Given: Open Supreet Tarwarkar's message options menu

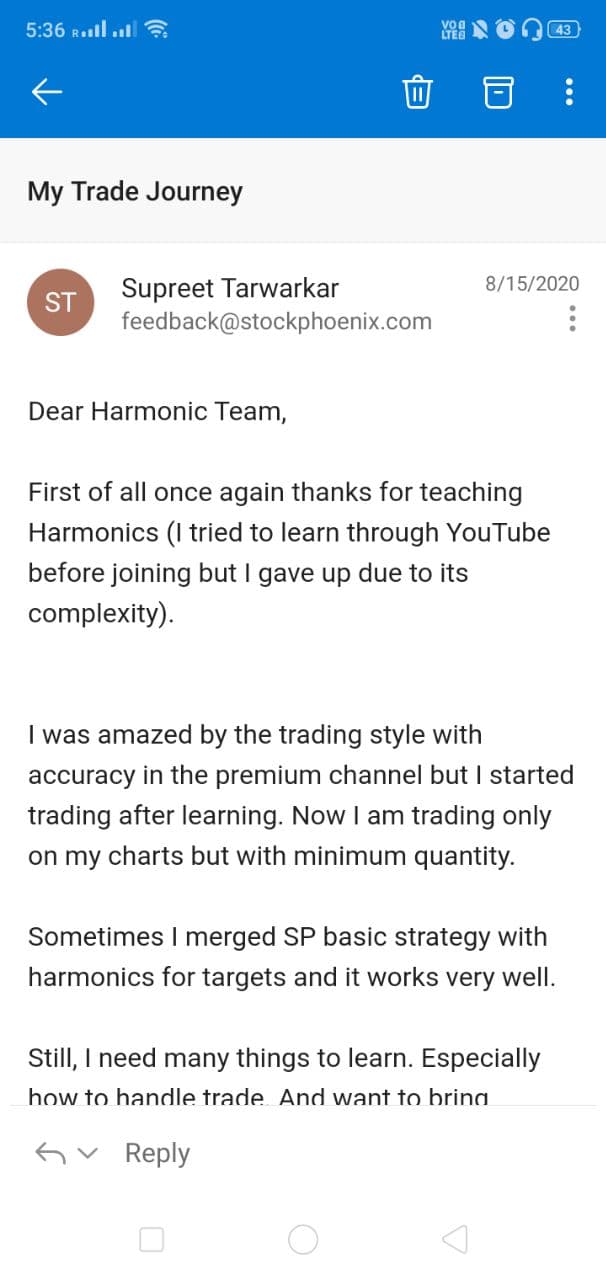Looking at the screenshot, I should pos(572,319).
